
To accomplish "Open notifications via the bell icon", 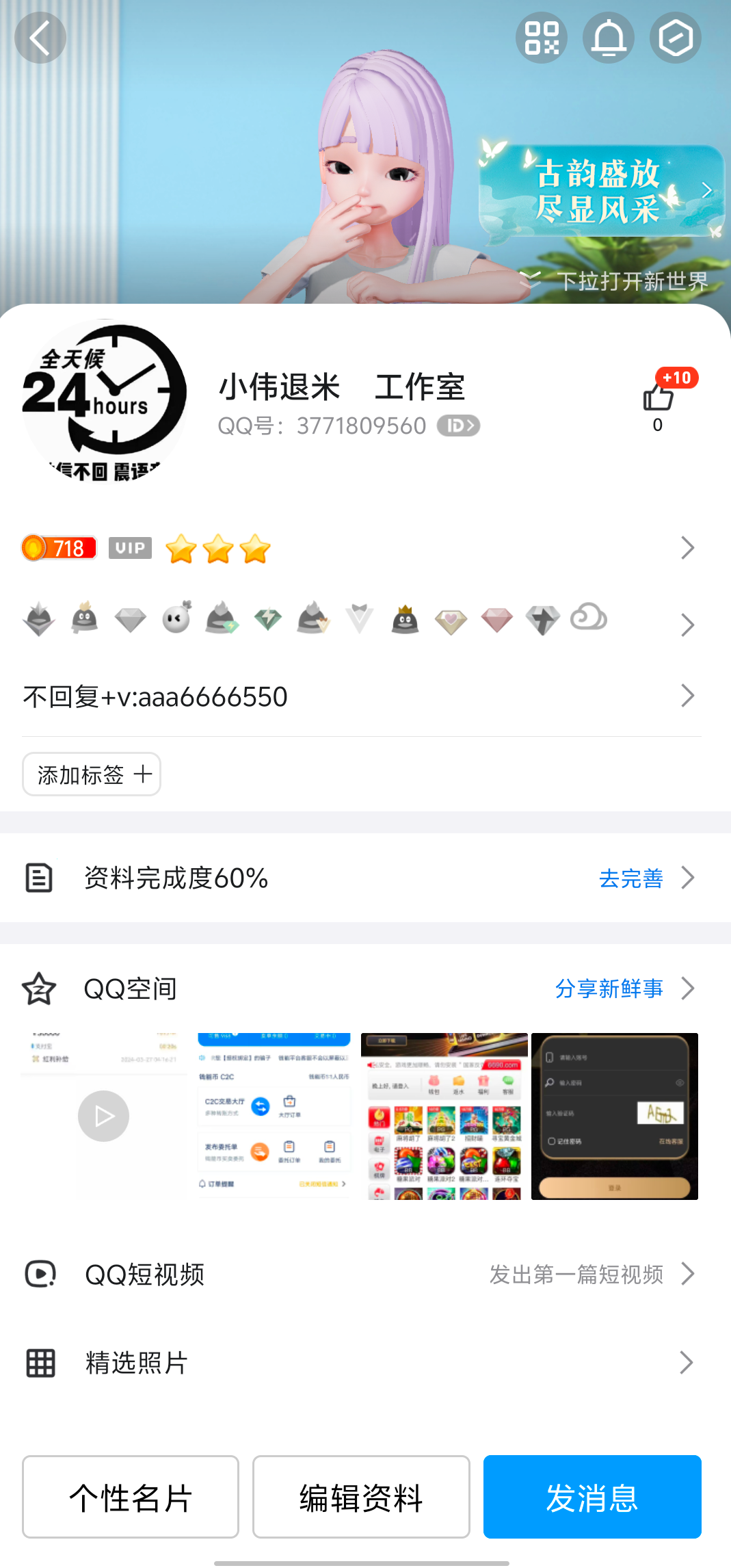I will (x=607, y=38).
